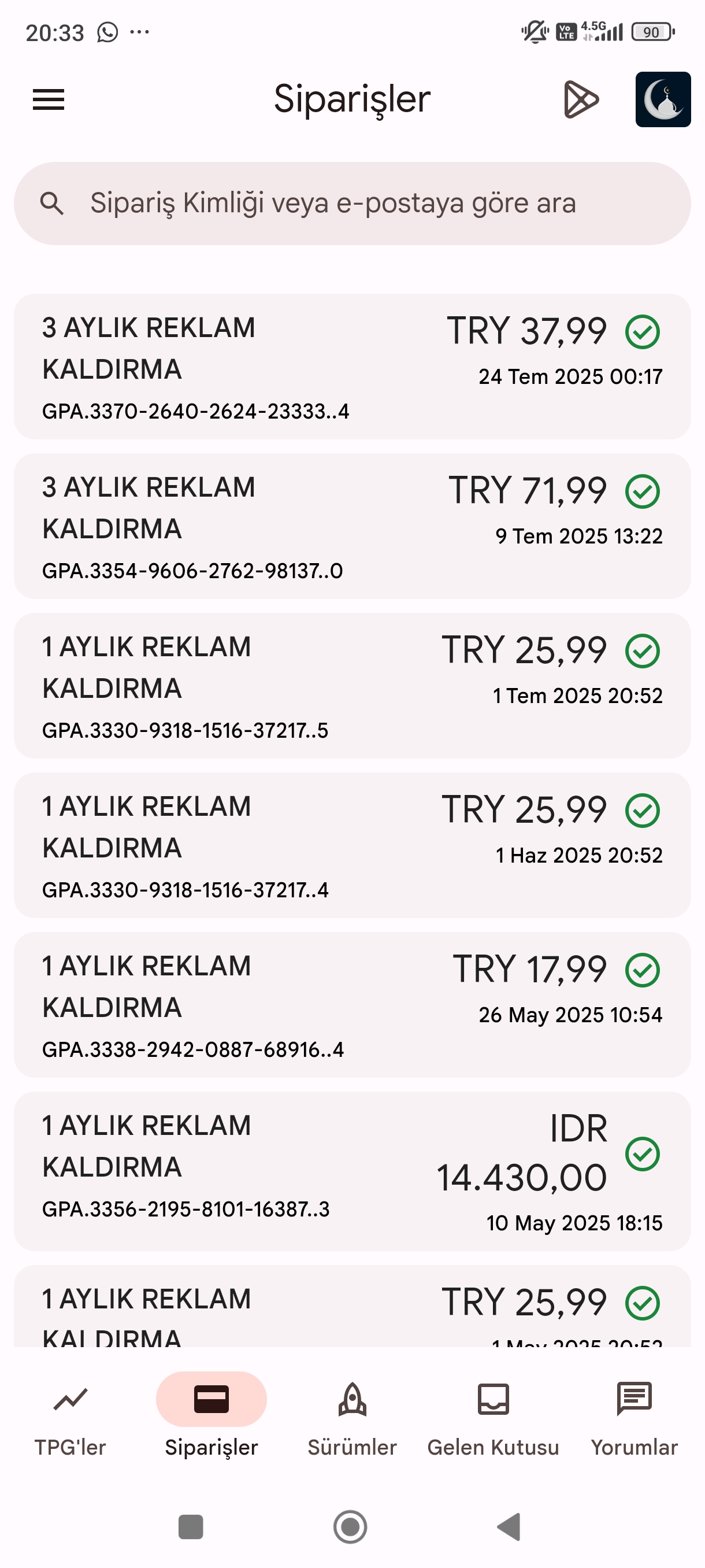Search by order ID or email
705x1568 pixels.
point(352,204)
